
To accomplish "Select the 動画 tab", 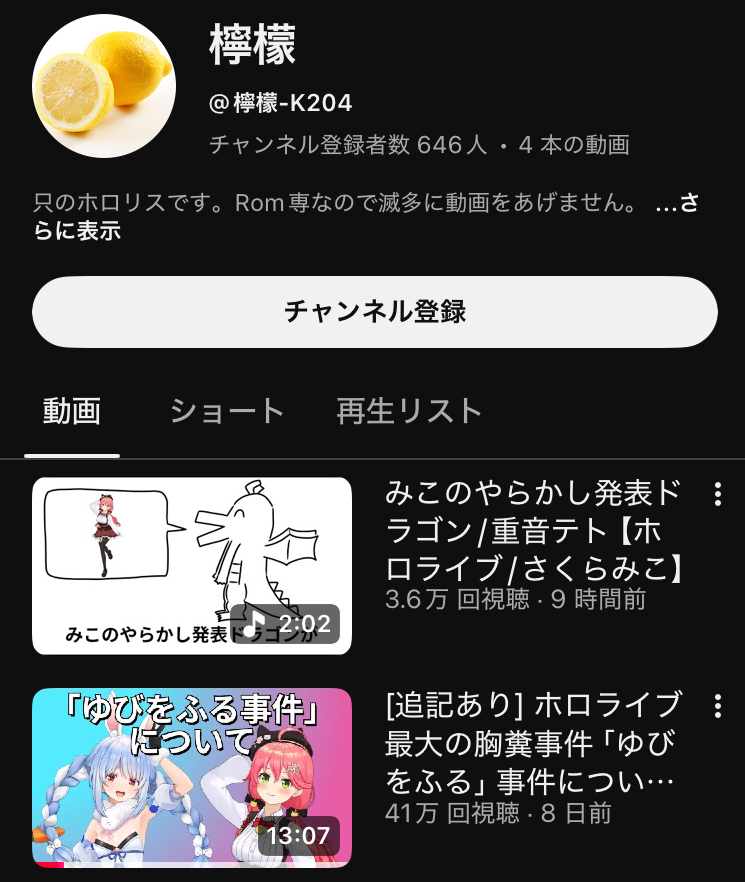I will 72,411.
